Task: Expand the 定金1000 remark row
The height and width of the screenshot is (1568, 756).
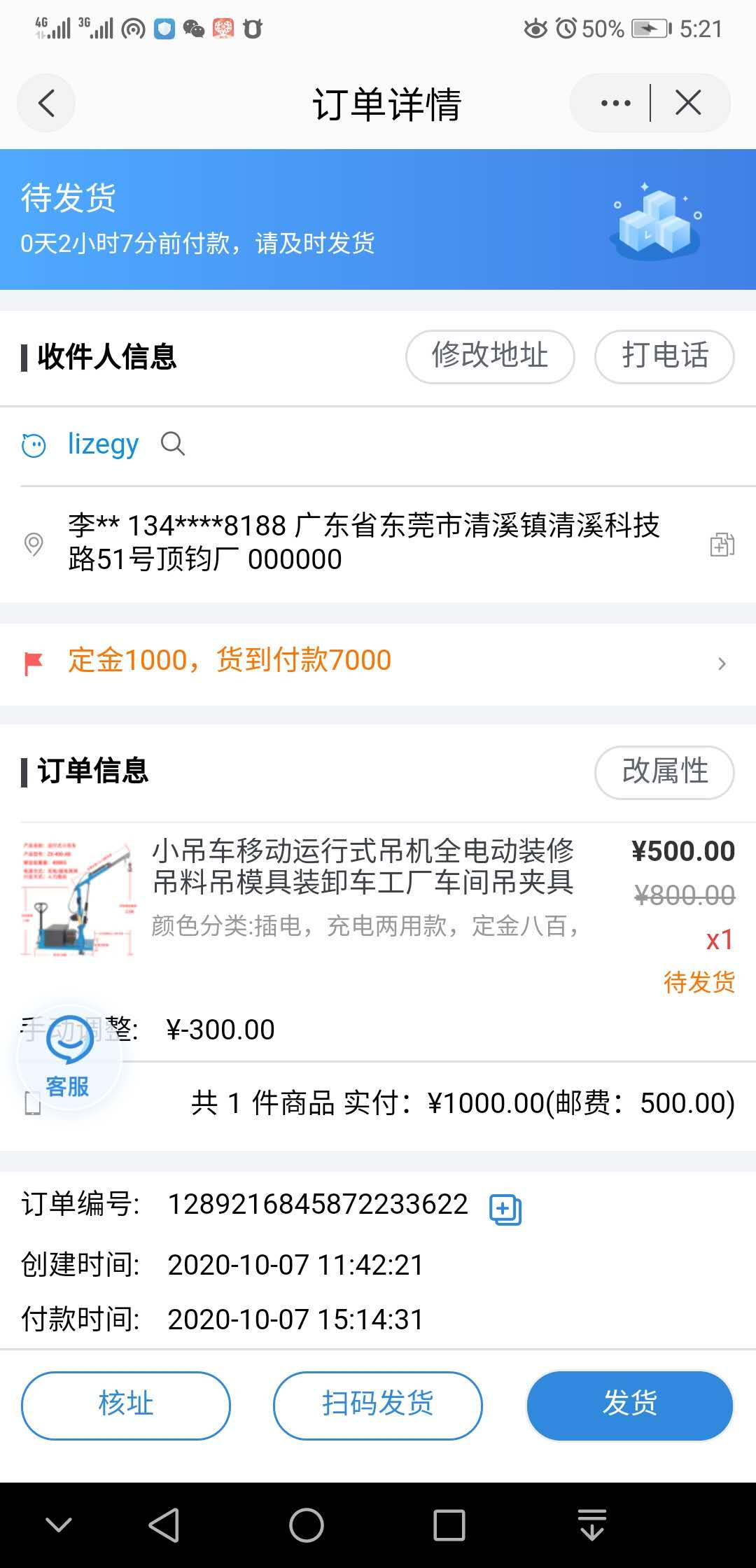Action: pos(378,661)
